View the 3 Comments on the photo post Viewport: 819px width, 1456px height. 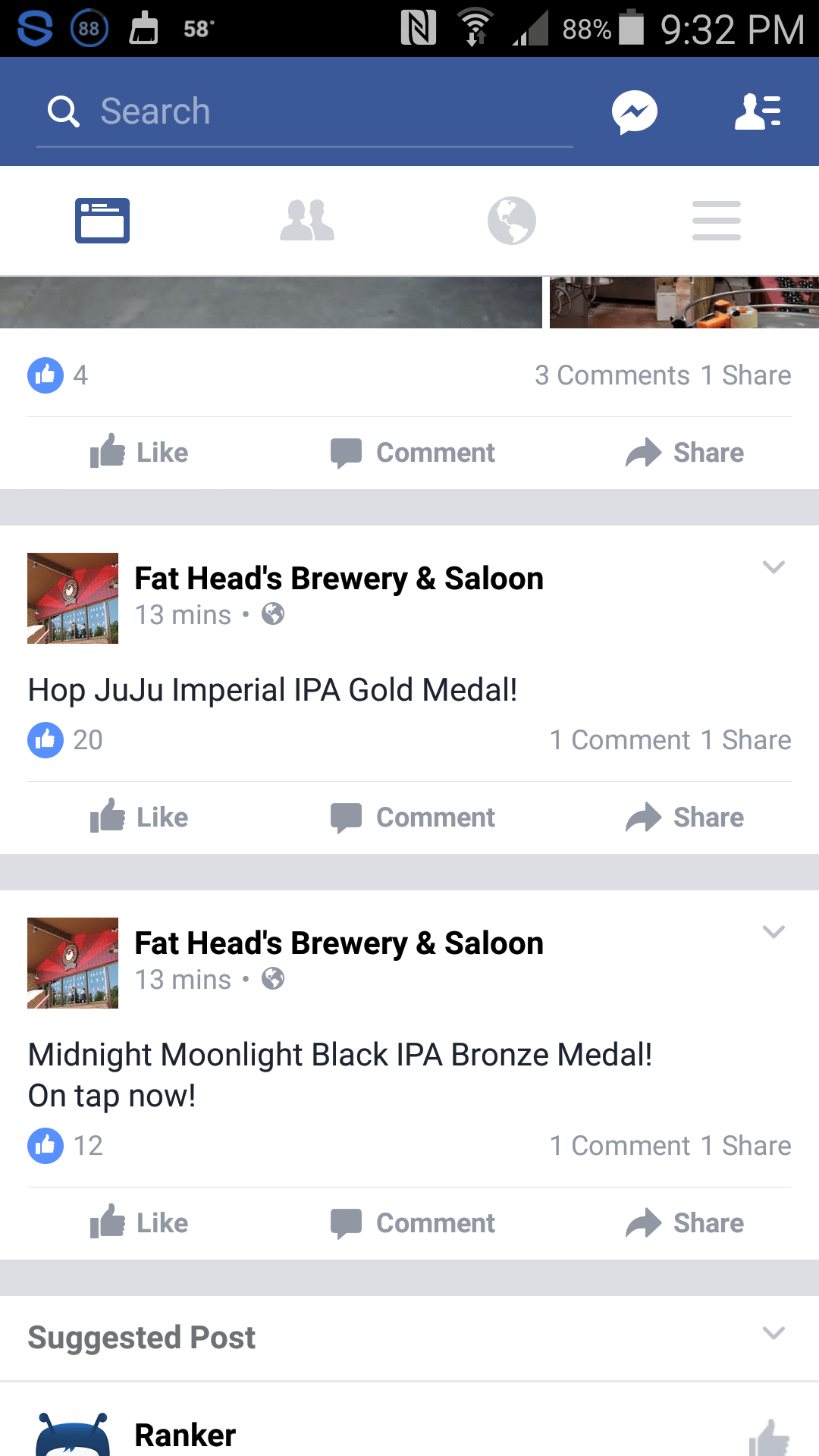(x=612, y=375)
